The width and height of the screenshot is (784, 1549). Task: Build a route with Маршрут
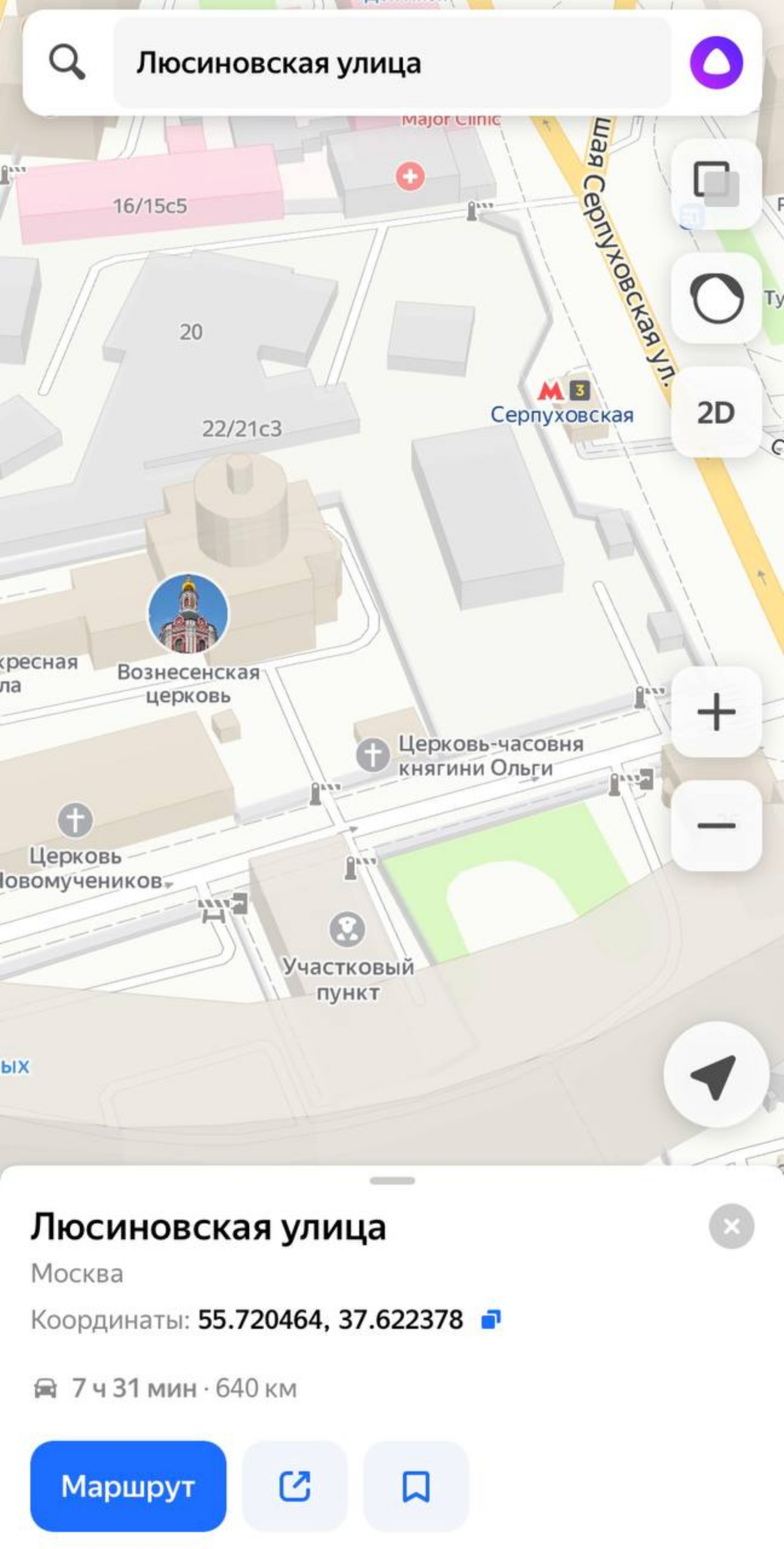128,1486
